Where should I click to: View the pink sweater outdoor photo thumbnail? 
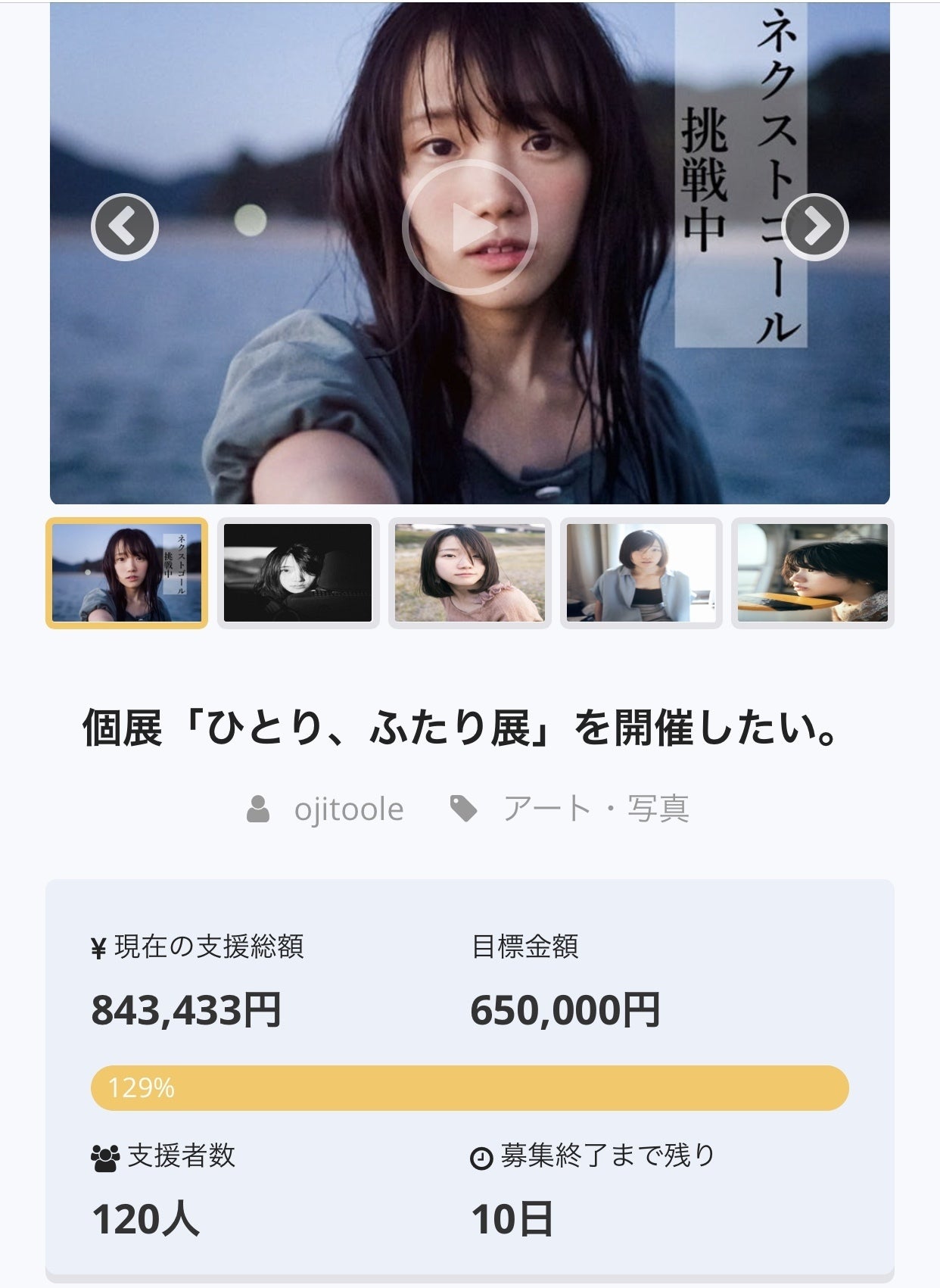click(469, 573)
